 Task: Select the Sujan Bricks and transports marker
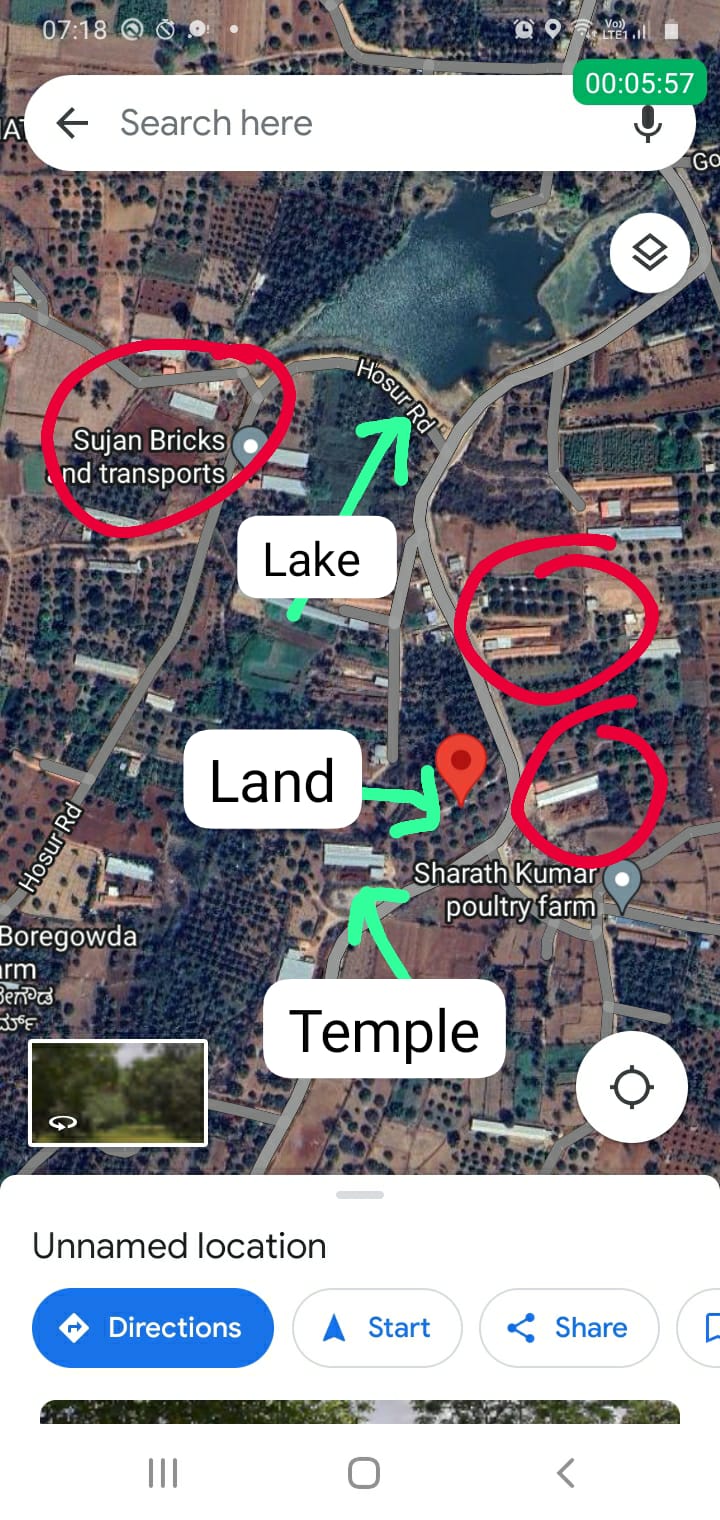coord(249,442)
